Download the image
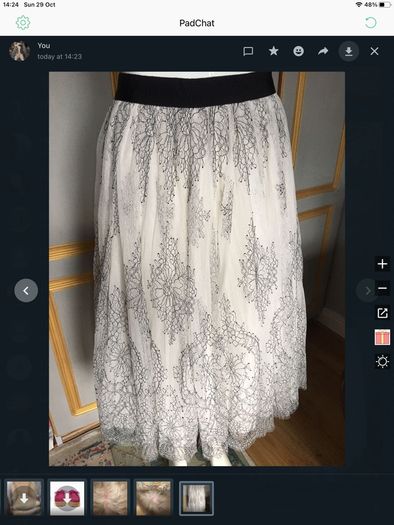The width and height of the screenshot is (394, 525). pyautogui.click(x=349, y=51)
